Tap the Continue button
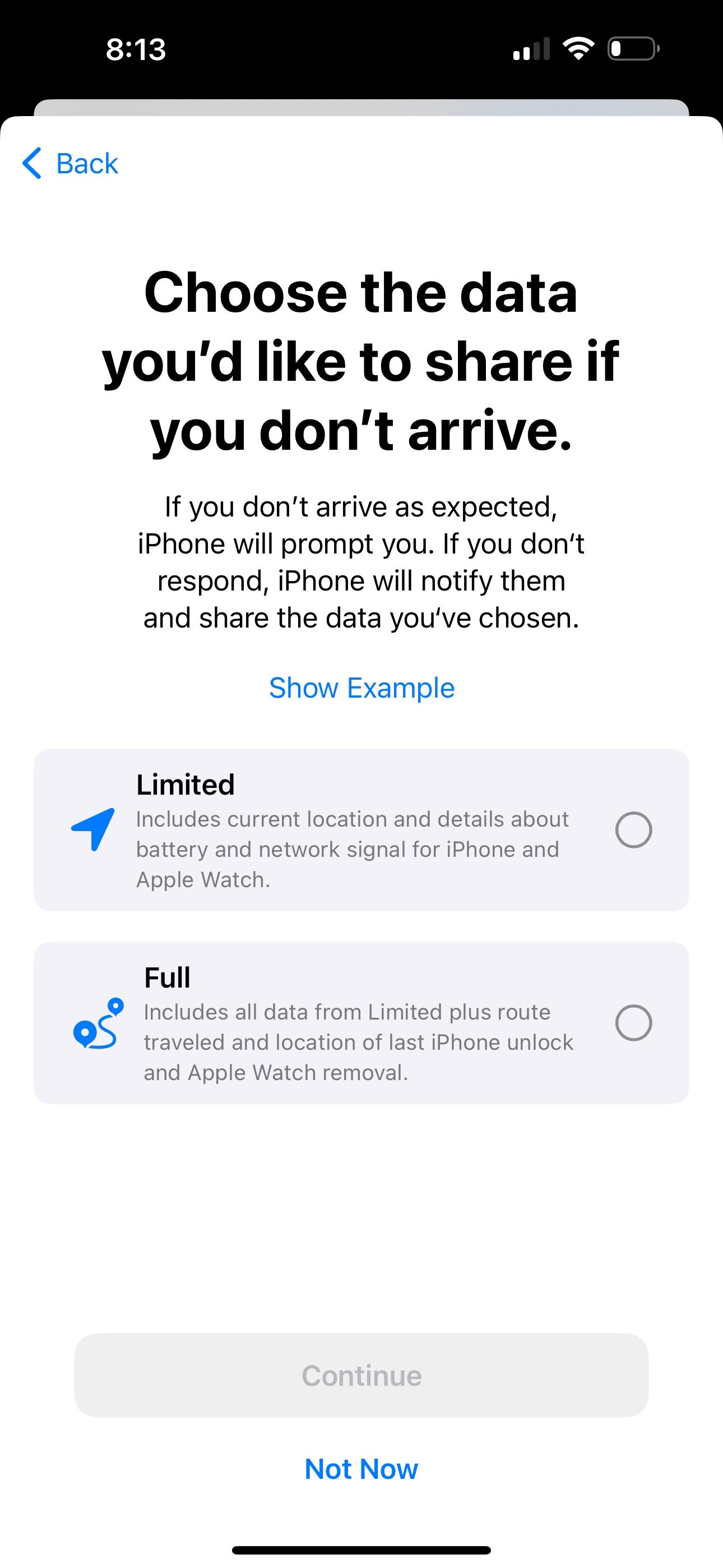The width and height of the screenshot is (723, 1568). tap(361, 1376)
